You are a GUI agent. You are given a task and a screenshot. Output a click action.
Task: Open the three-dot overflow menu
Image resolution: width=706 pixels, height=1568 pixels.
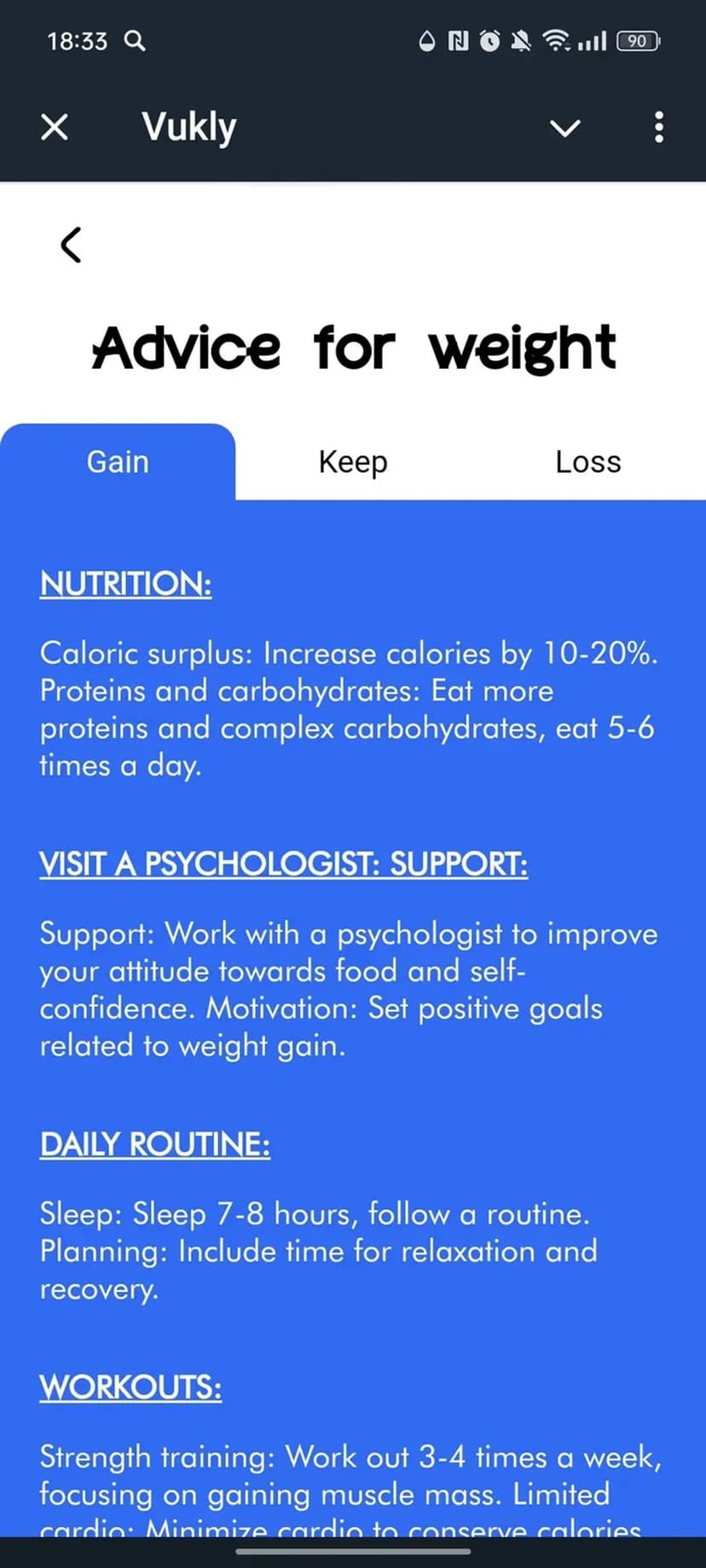click(658, 128)
